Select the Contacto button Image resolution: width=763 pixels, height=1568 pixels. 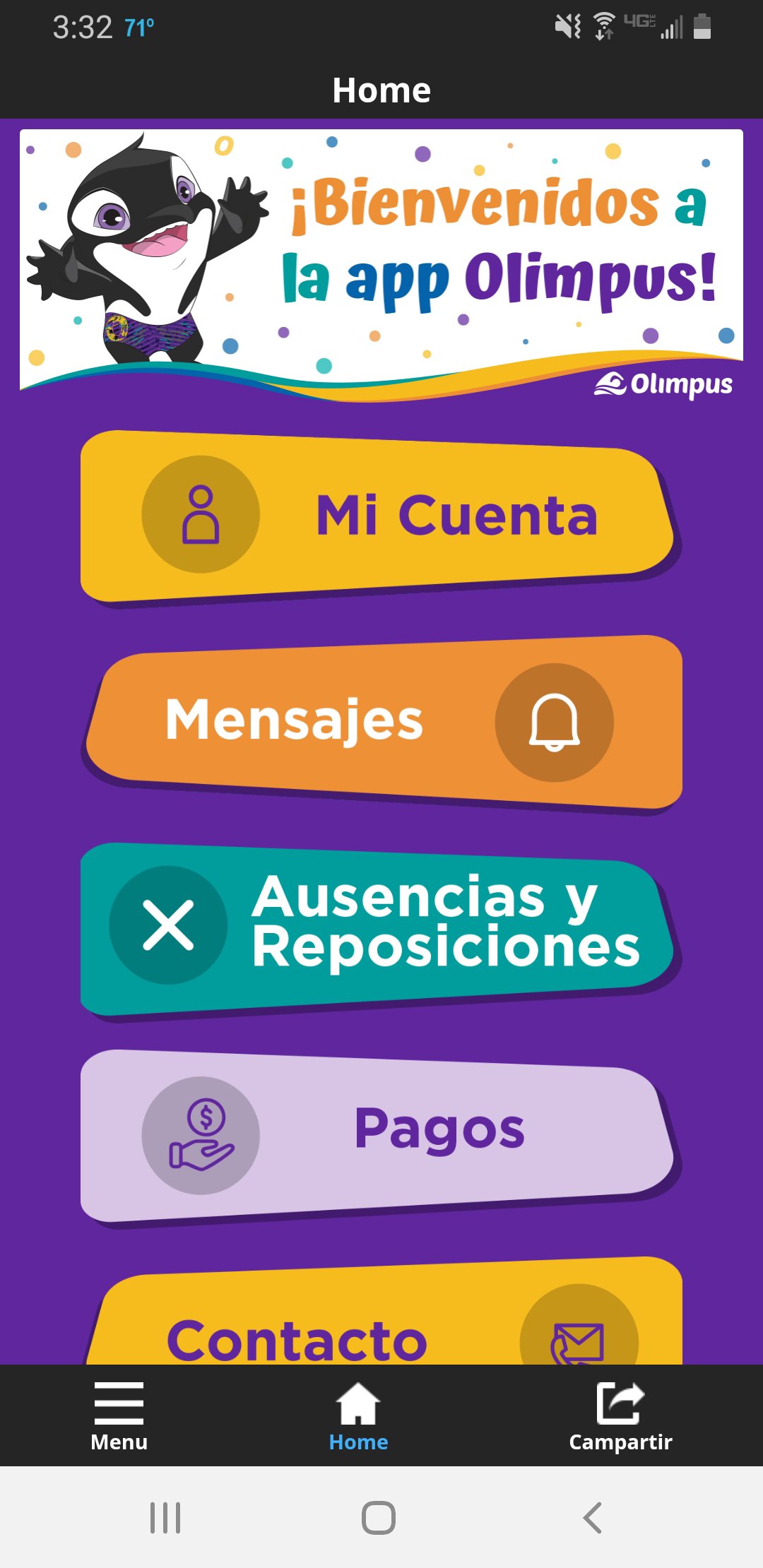(381, 1328)
